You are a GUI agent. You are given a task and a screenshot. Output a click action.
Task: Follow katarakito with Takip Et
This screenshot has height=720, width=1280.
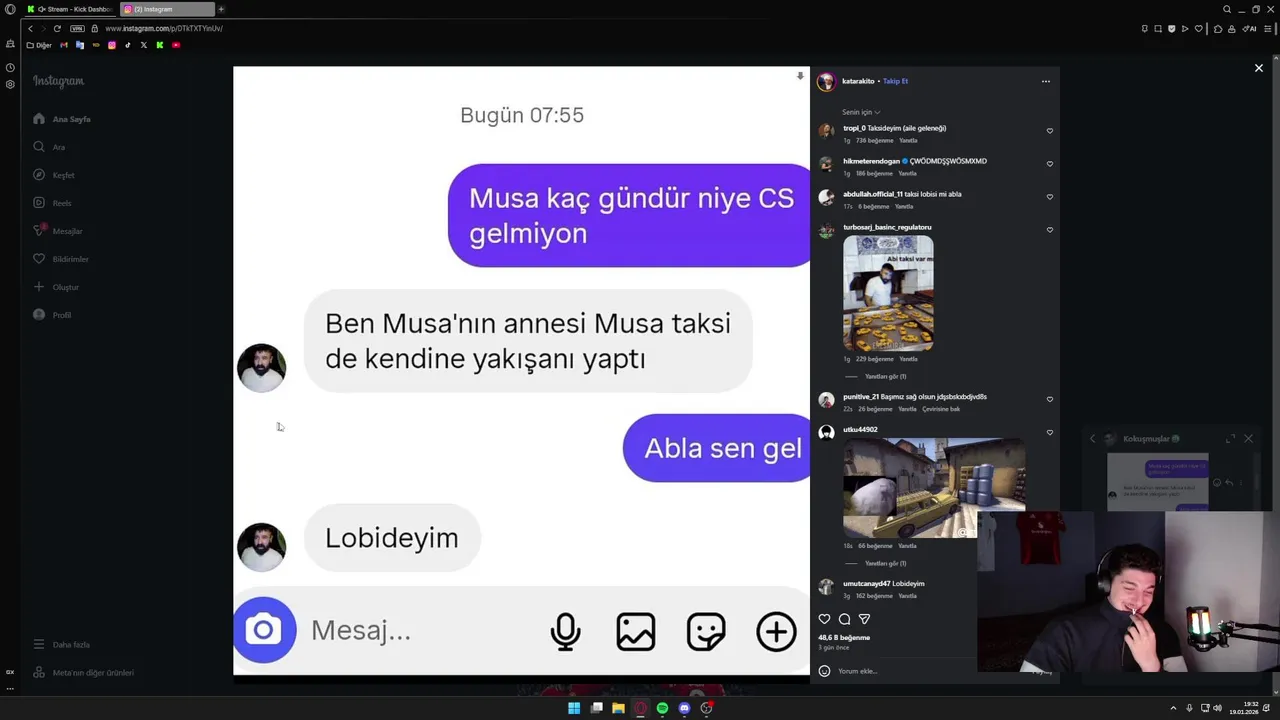(x=895, y=81)
